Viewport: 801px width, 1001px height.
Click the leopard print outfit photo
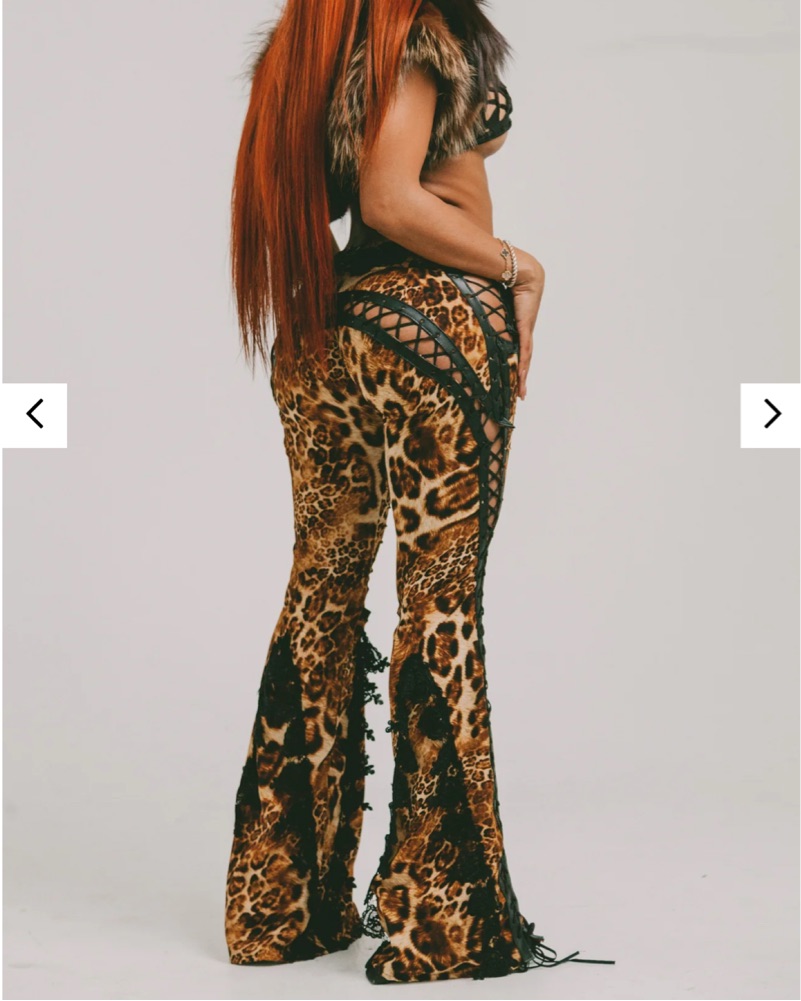tap(400, 500)
